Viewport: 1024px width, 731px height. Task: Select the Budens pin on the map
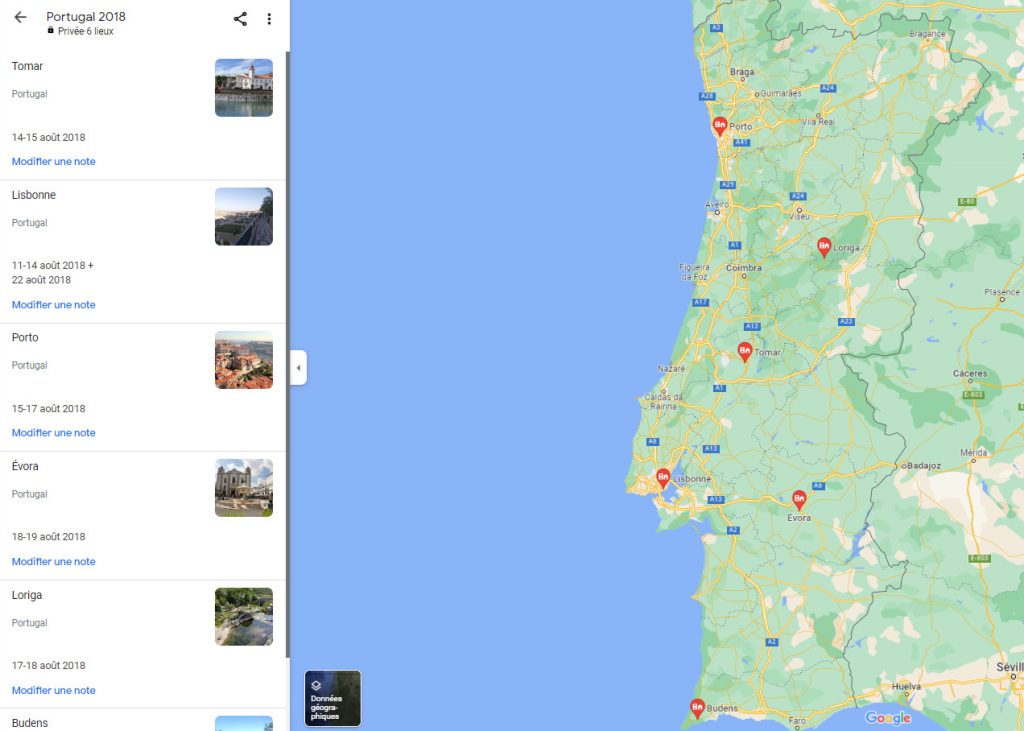pyautogui.click(x=697, y=708)
